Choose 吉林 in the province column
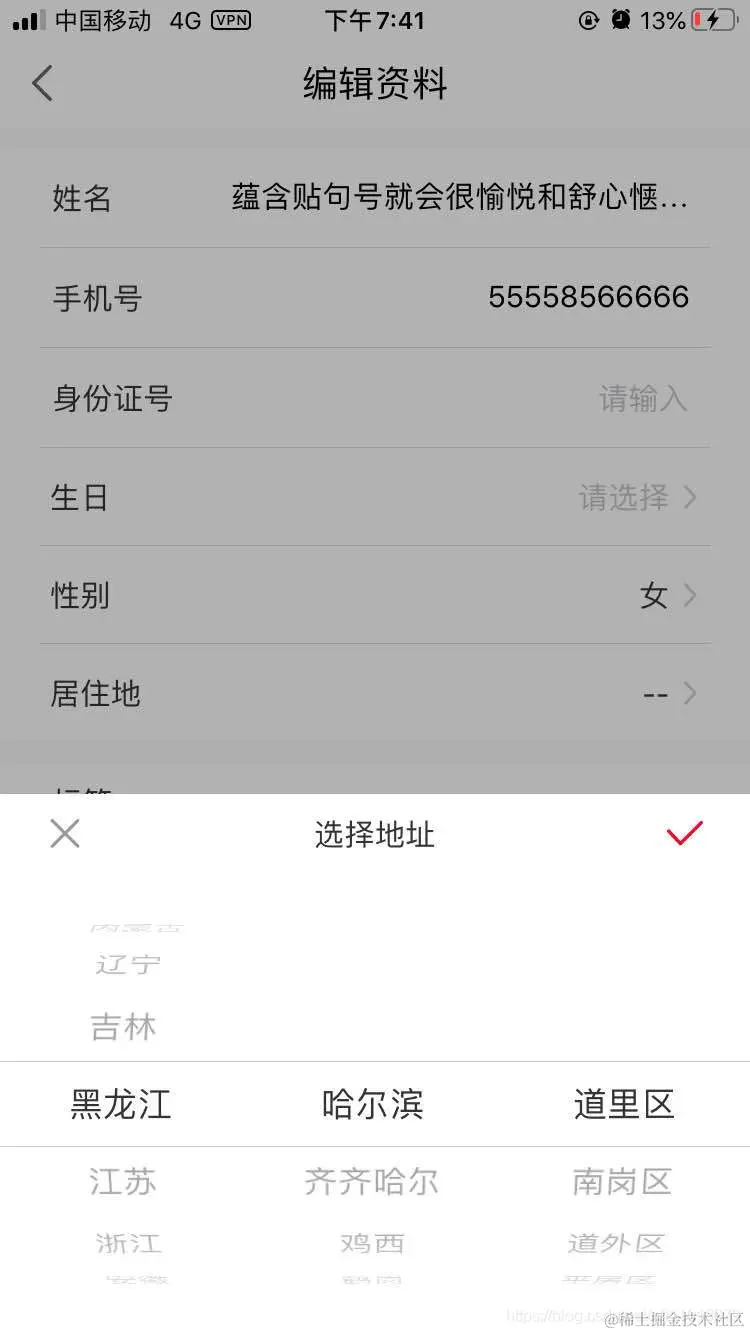 click(x=123, y=1027)
